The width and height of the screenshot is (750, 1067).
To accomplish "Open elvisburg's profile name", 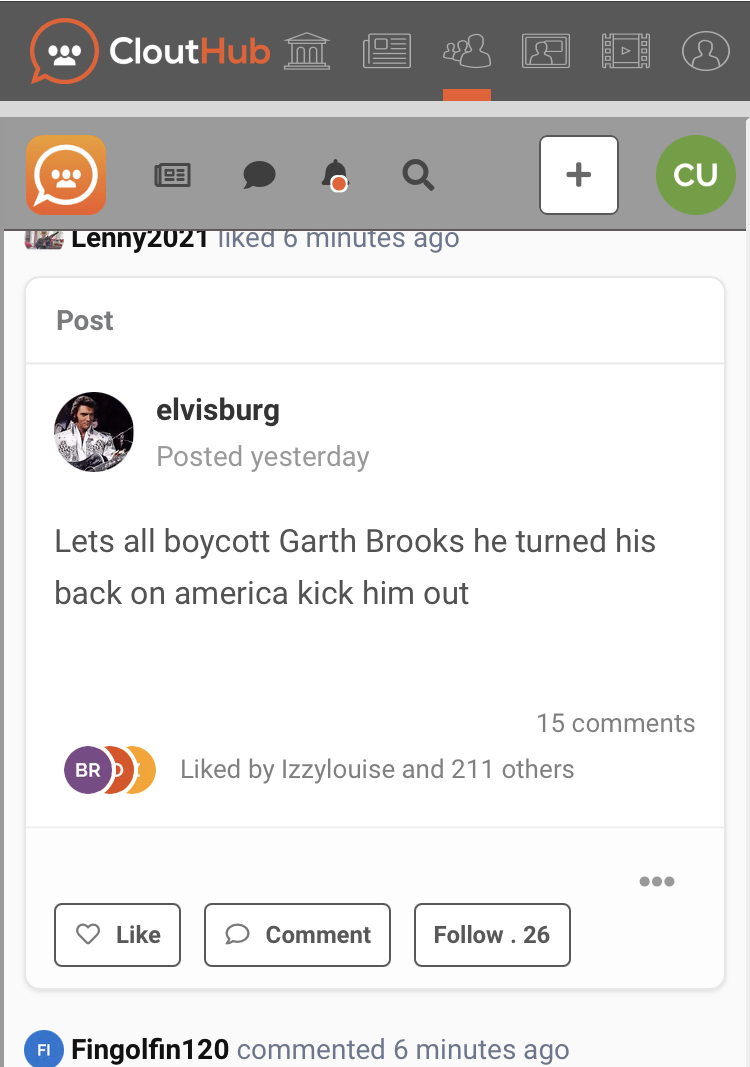I will click(218, 410).
